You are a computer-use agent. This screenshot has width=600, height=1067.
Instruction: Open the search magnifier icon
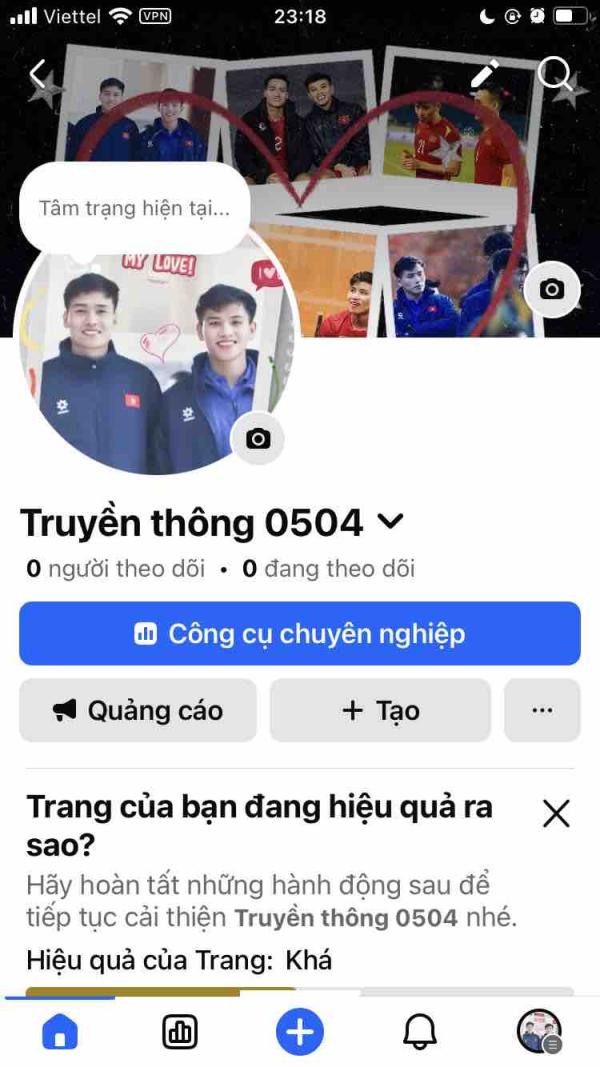pos(553,74)
